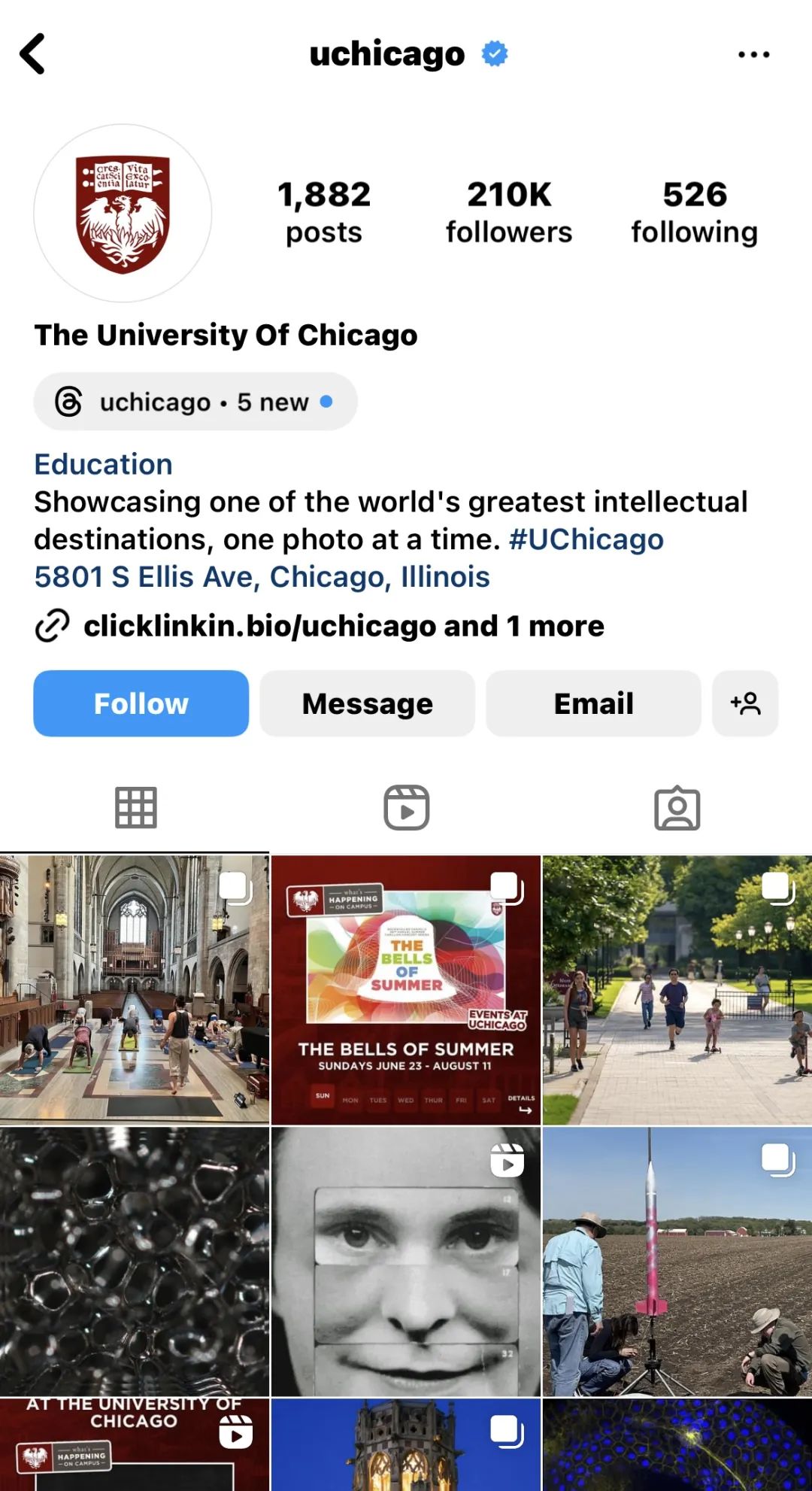Open the uchicago Threads badge
The height and width of the screenshot is (1491, 812).
click(x=195, y=402)
